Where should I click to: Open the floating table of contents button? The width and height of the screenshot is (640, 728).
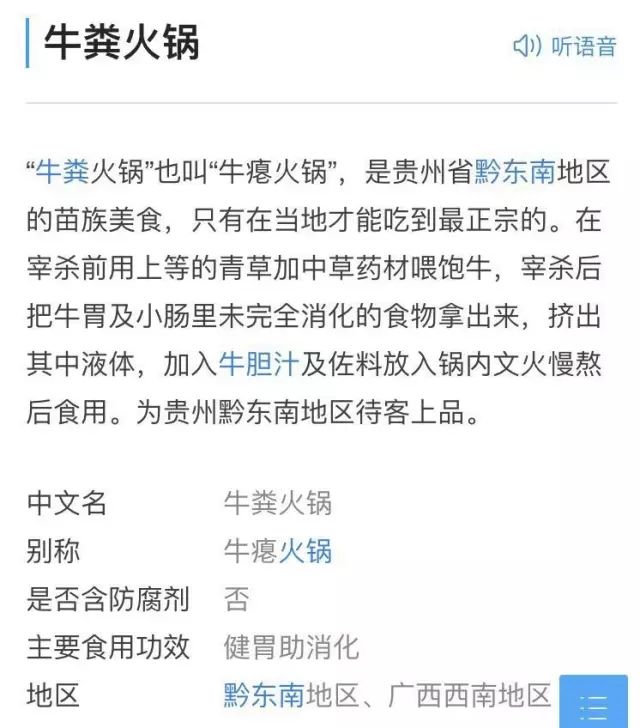pos(593,703)
